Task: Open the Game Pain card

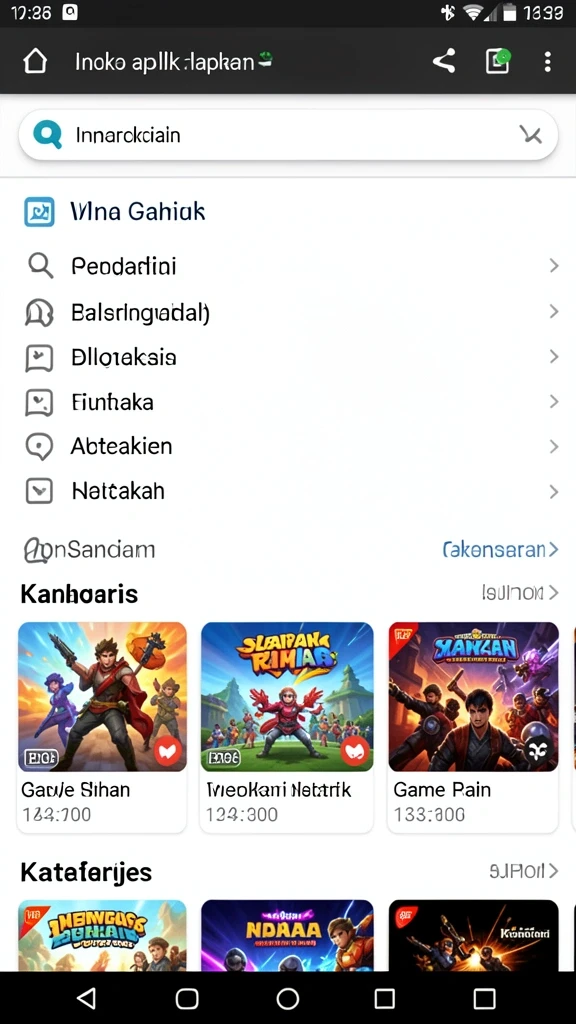Action: click(x=473, y=727)
